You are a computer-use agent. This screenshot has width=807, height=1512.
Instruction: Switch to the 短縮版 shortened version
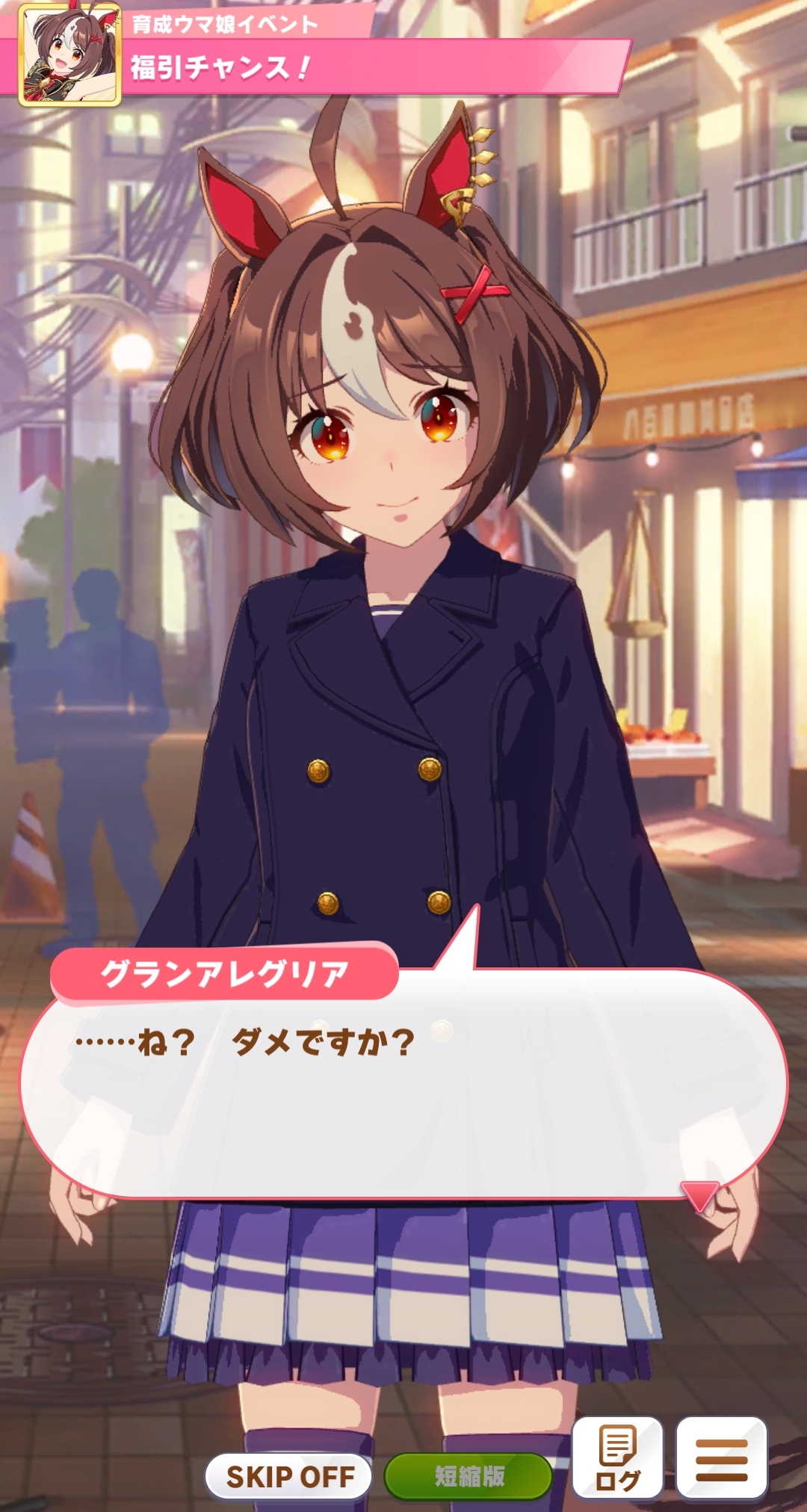point(469,1476)
